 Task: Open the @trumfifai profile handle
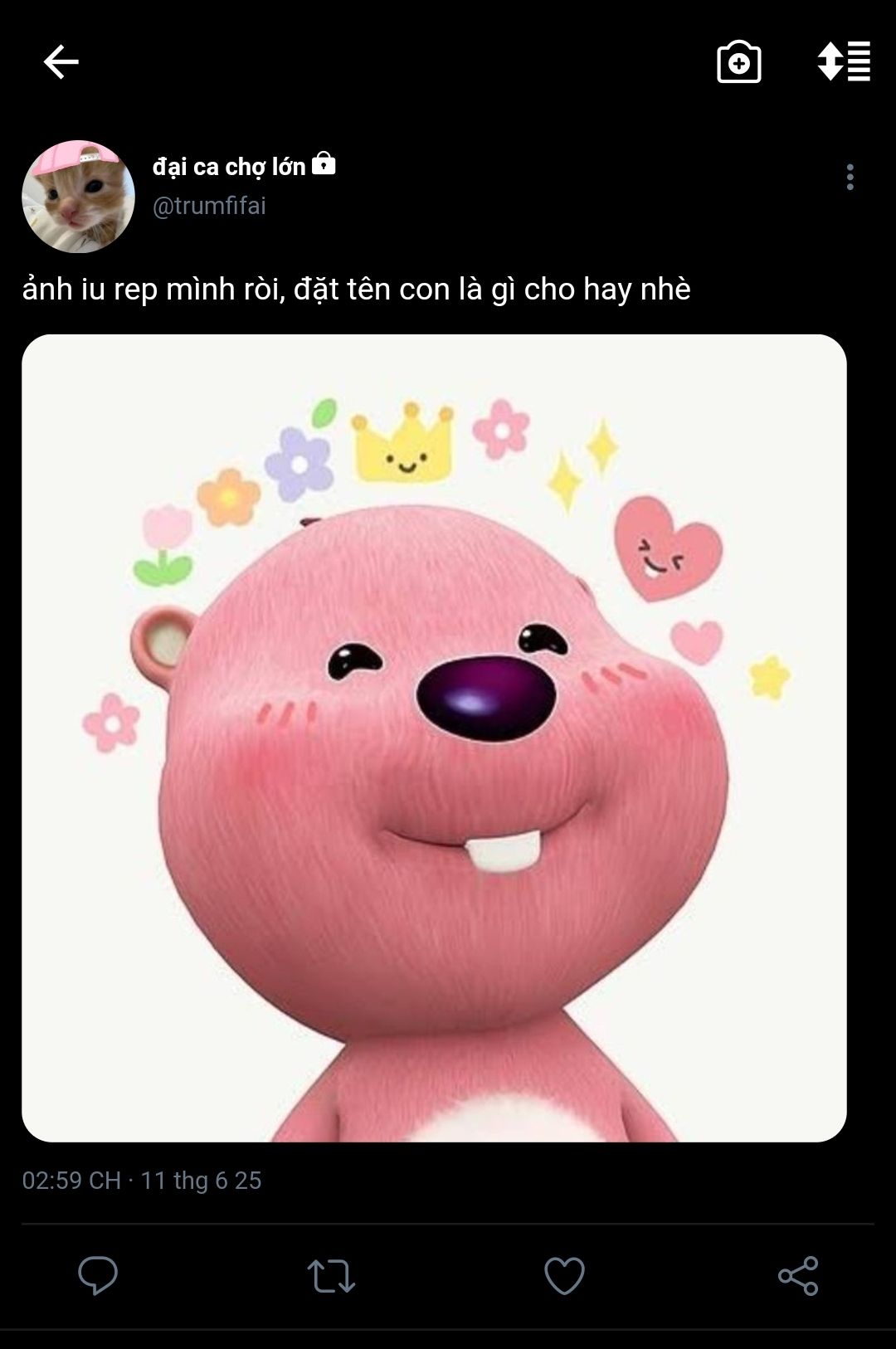209,205
